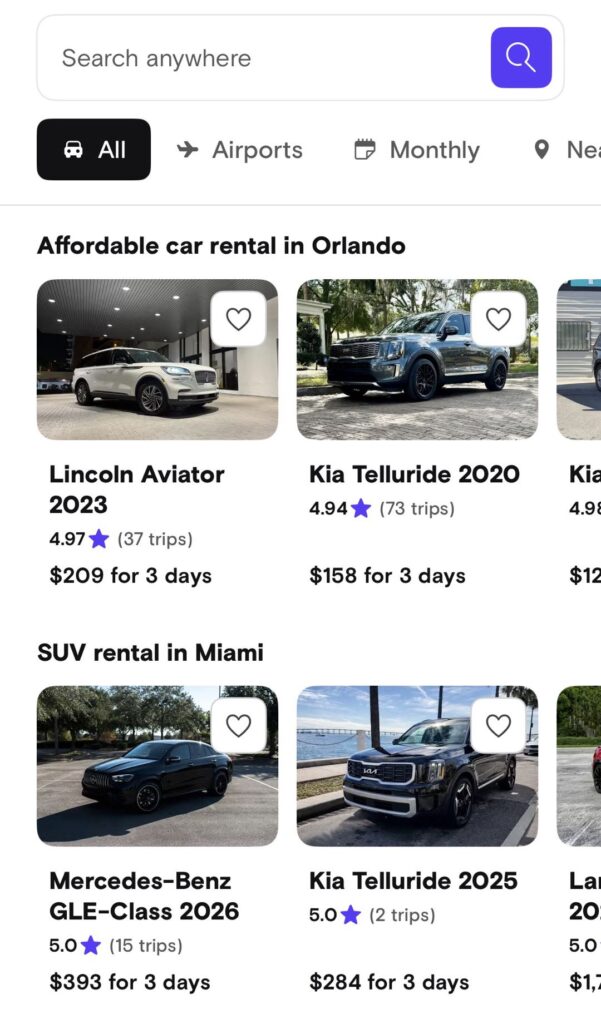Tap the purple search magnifier button
The height and width of the screenshot is (1024, 601).
pyautogui.click(x=521, y=57)
